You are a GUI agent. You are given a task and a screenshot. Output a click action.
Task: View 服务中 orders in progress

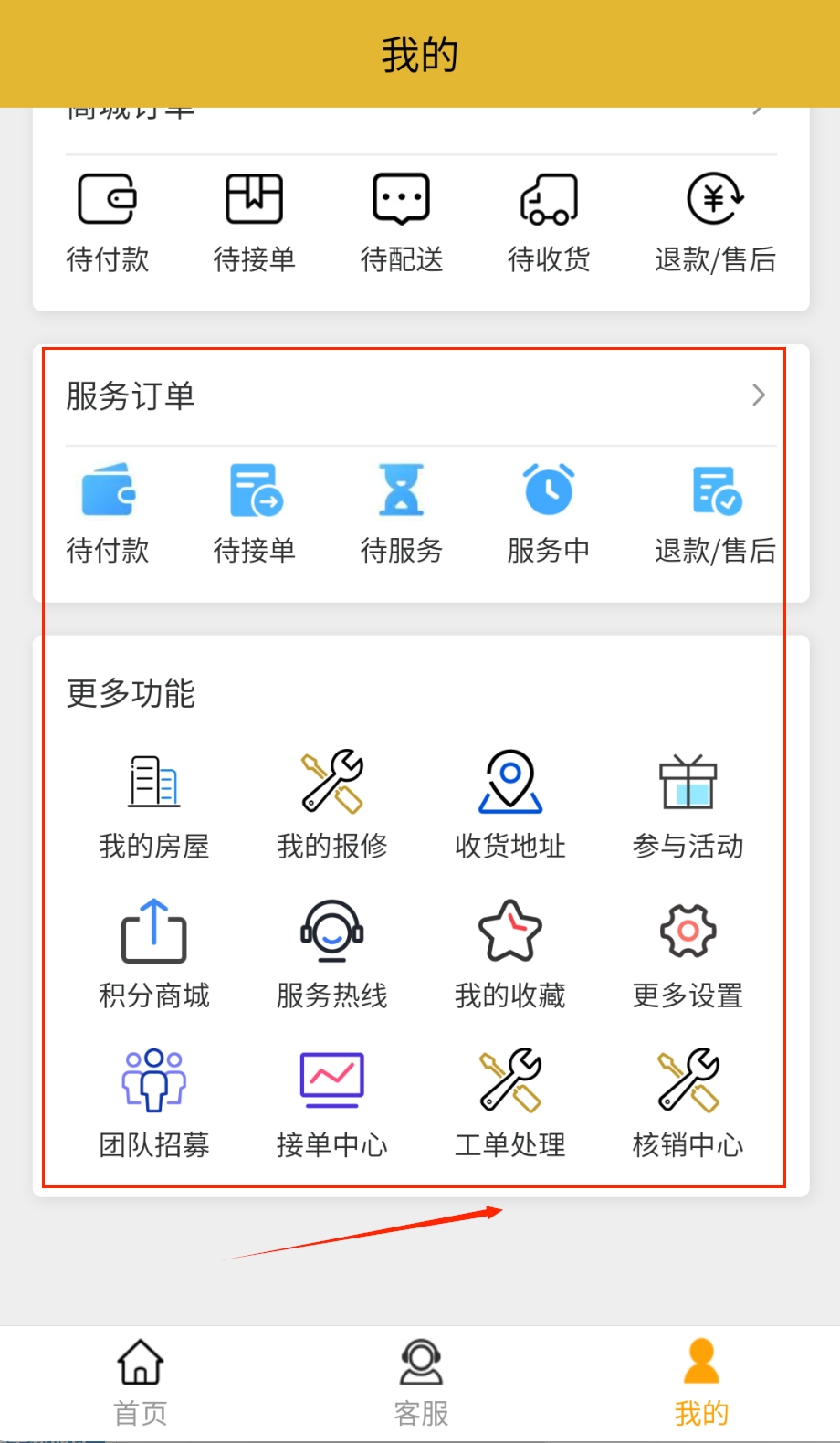click(549, 513)
